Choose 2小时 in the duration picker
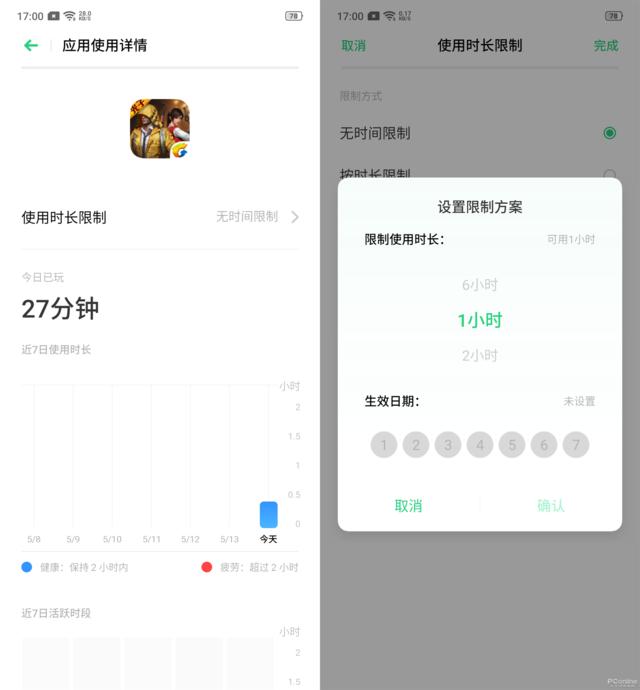 [480, 355]
